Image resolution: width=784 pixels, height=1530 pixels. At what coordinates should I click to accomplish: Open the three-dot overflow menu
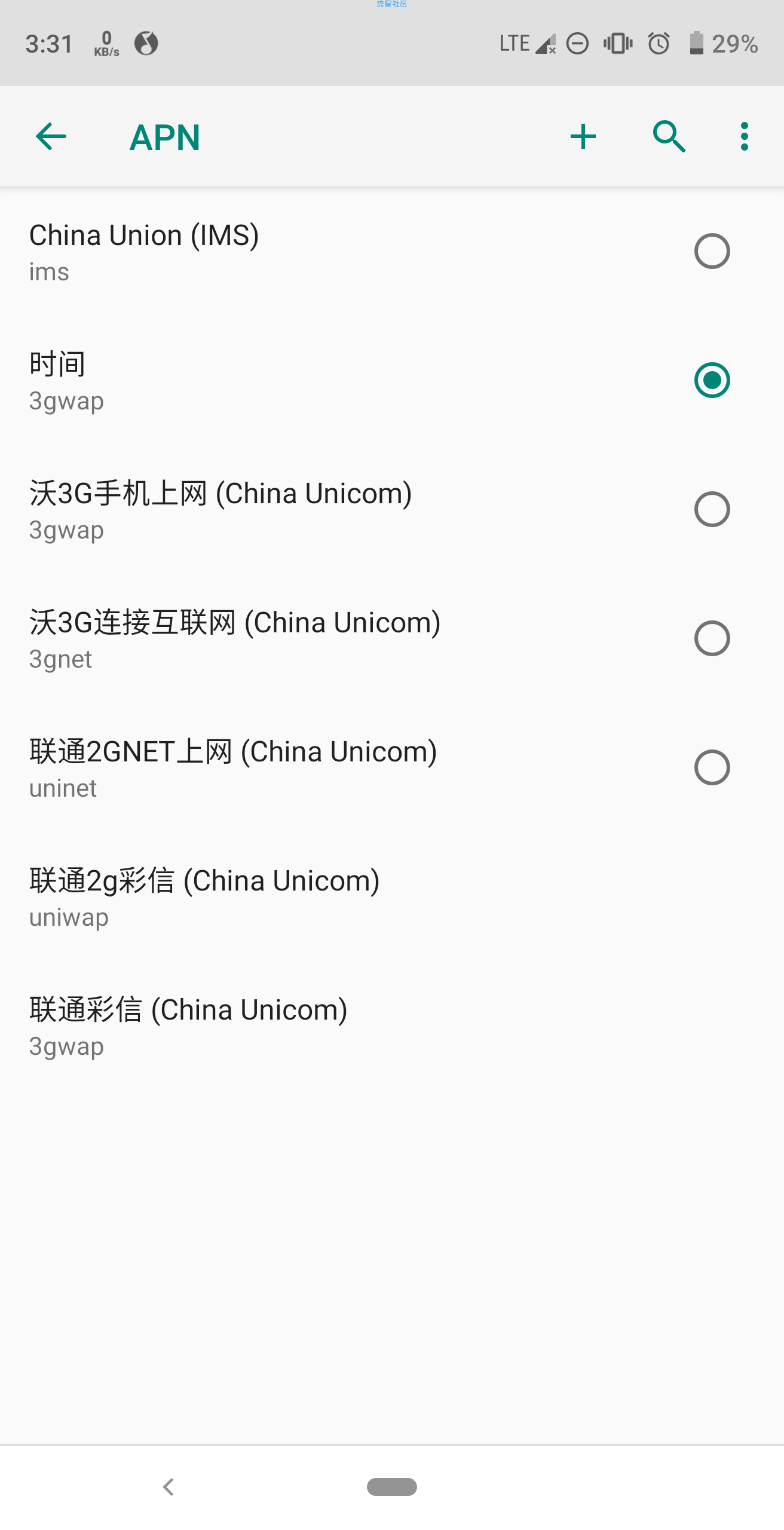(x=744, y=137)
